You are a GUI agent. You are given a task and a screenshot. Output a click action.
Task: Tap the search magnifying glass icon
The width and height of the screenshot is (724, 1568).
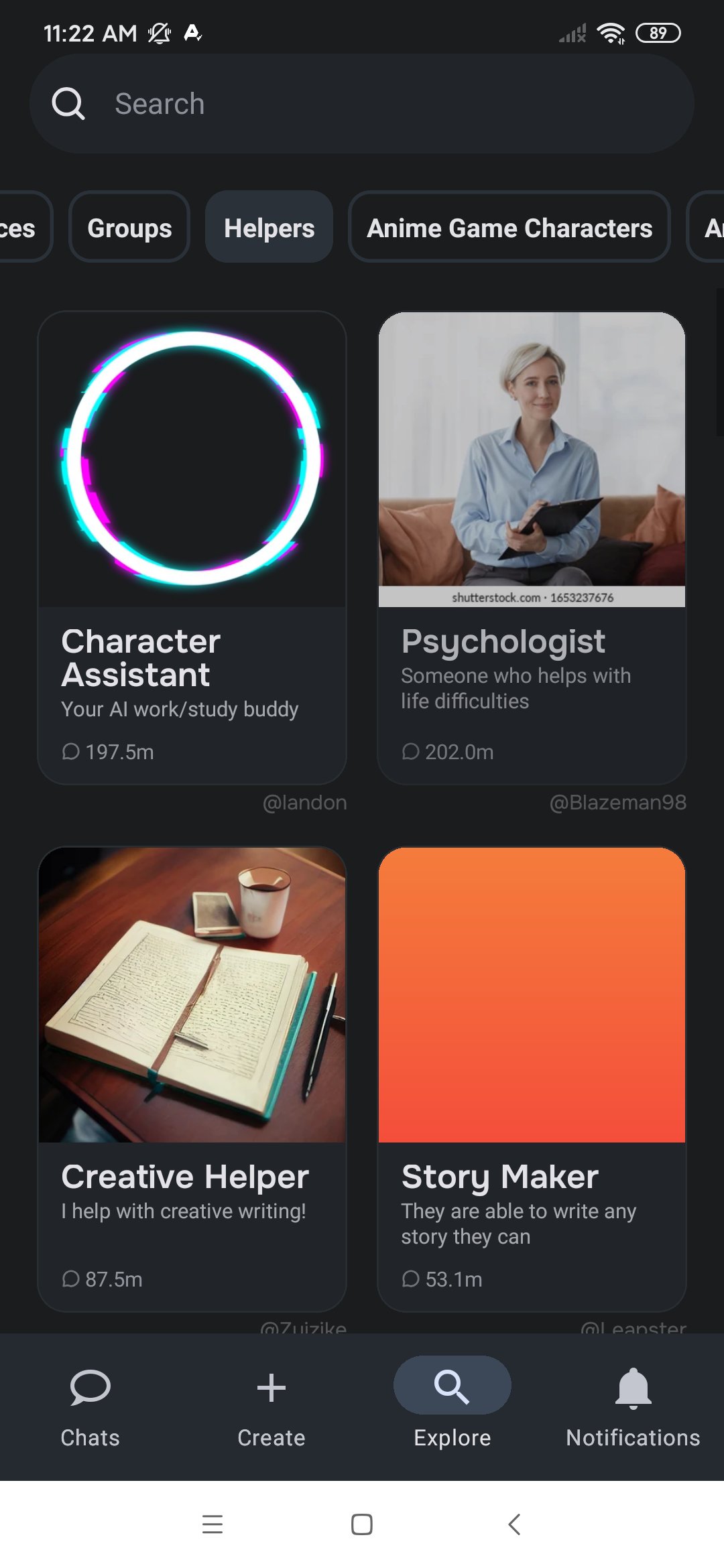click(x=68, y=103)
